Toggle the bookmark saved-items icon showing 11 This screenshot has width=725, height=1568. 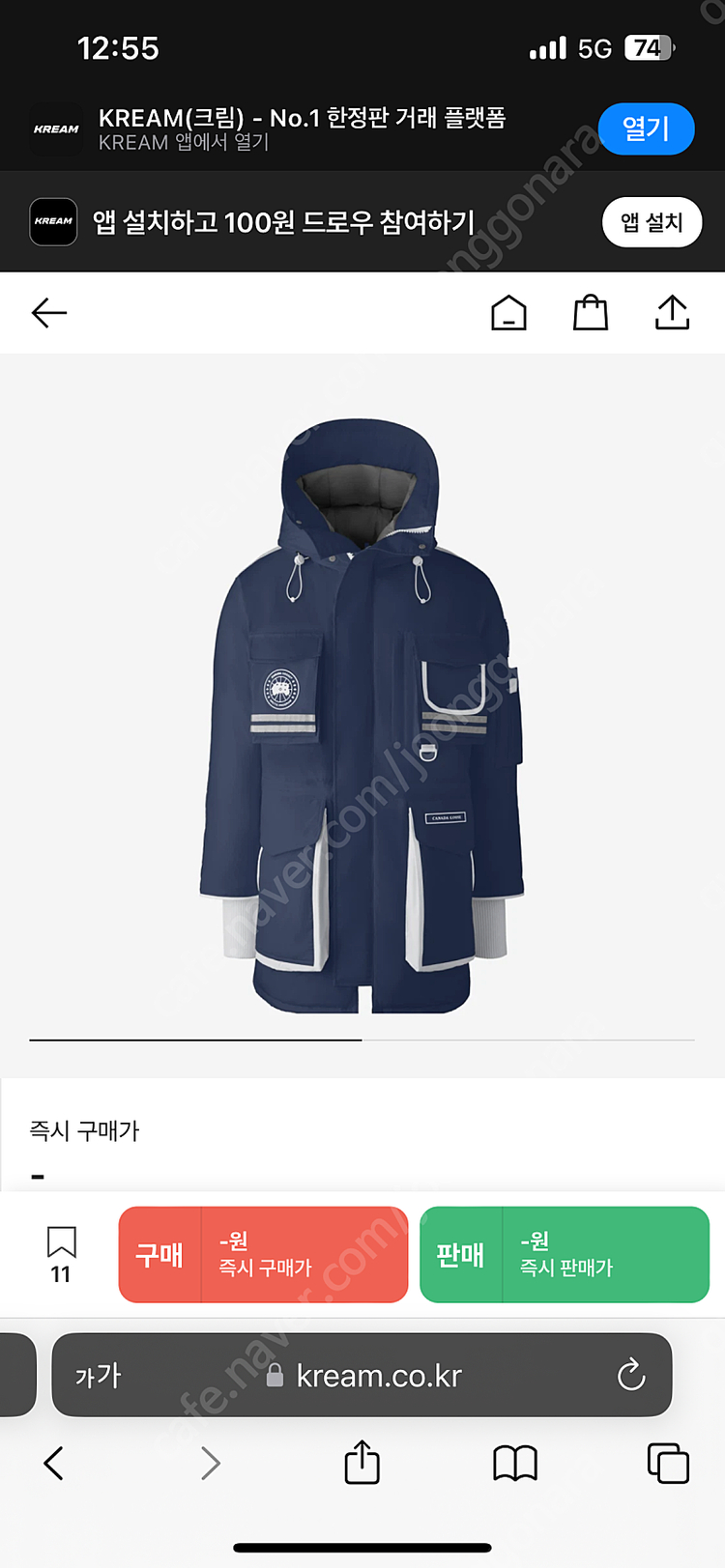(x=61, y=1253)
